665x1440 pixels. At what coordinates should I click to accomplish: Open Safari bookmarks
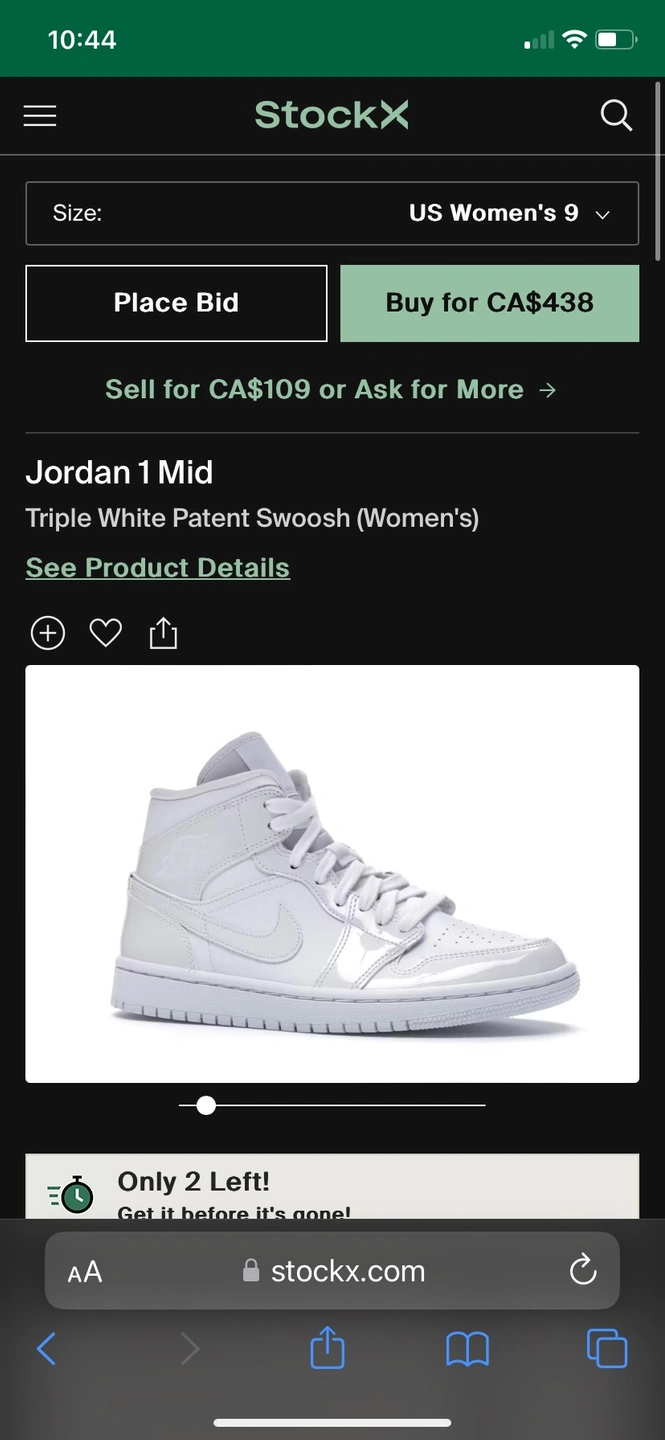[467, 1350]
